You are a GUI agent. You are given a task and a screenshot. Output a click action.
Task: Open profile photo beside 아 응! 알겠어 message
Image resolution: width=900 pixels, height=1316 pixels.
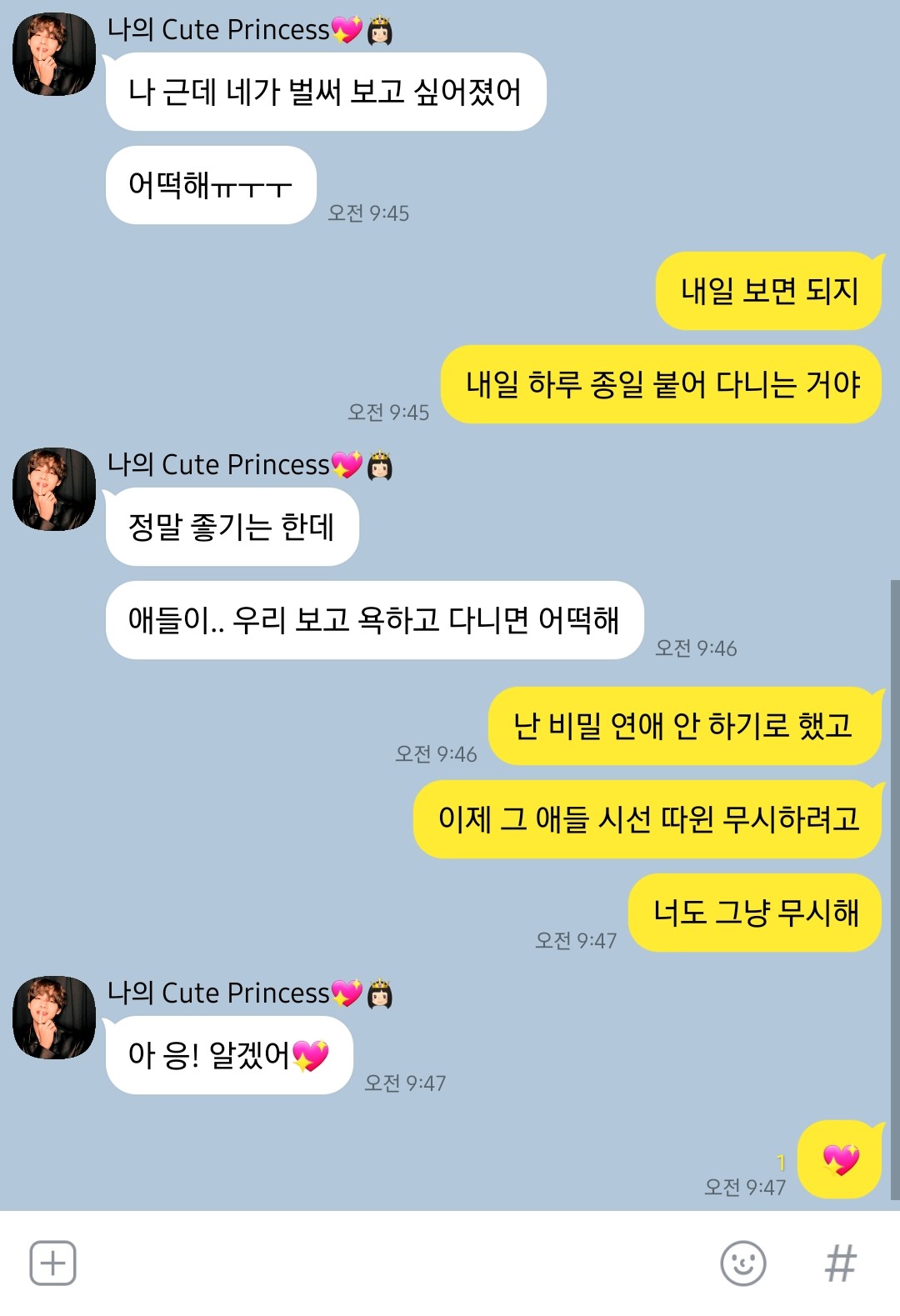[x=54, y=1018]
